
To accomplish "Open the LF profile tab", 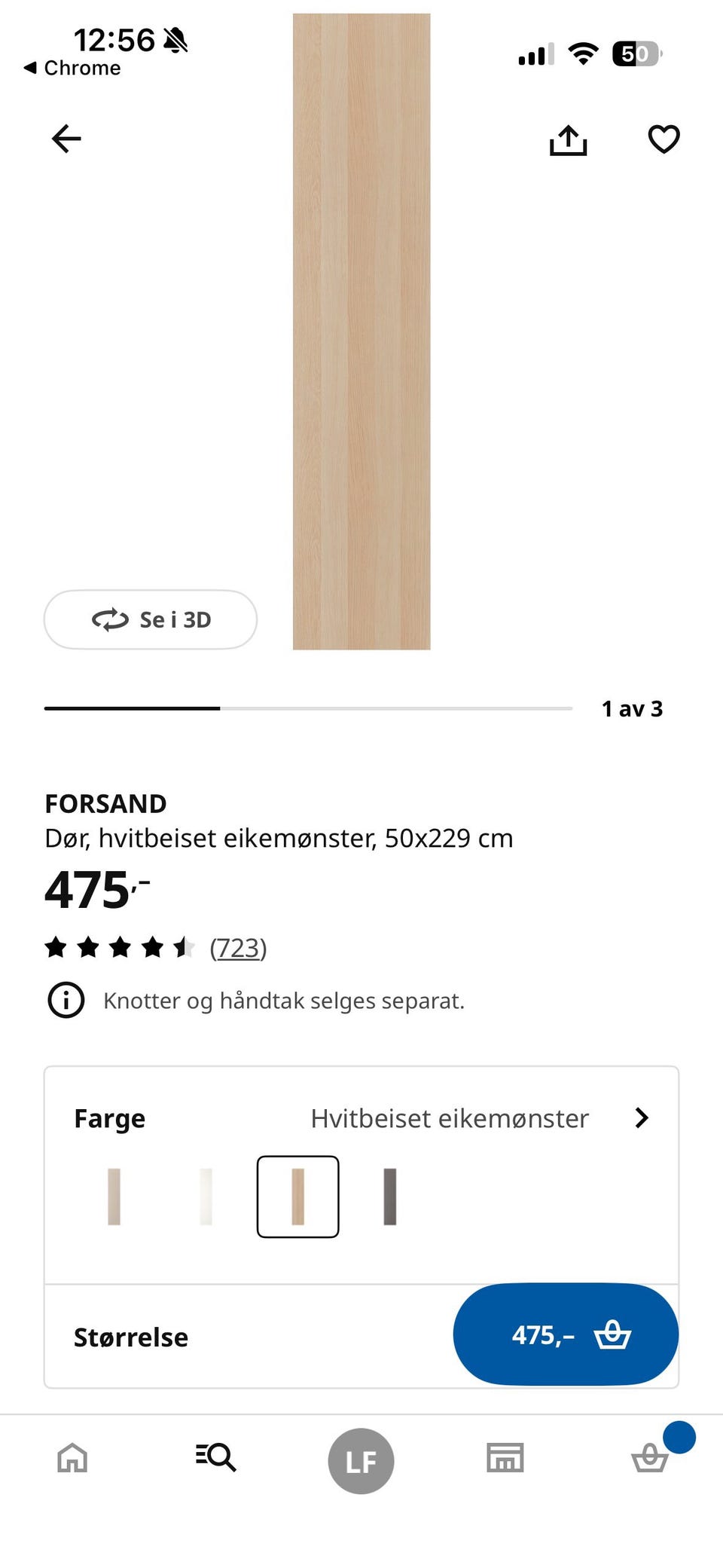I will point(361,1461).
